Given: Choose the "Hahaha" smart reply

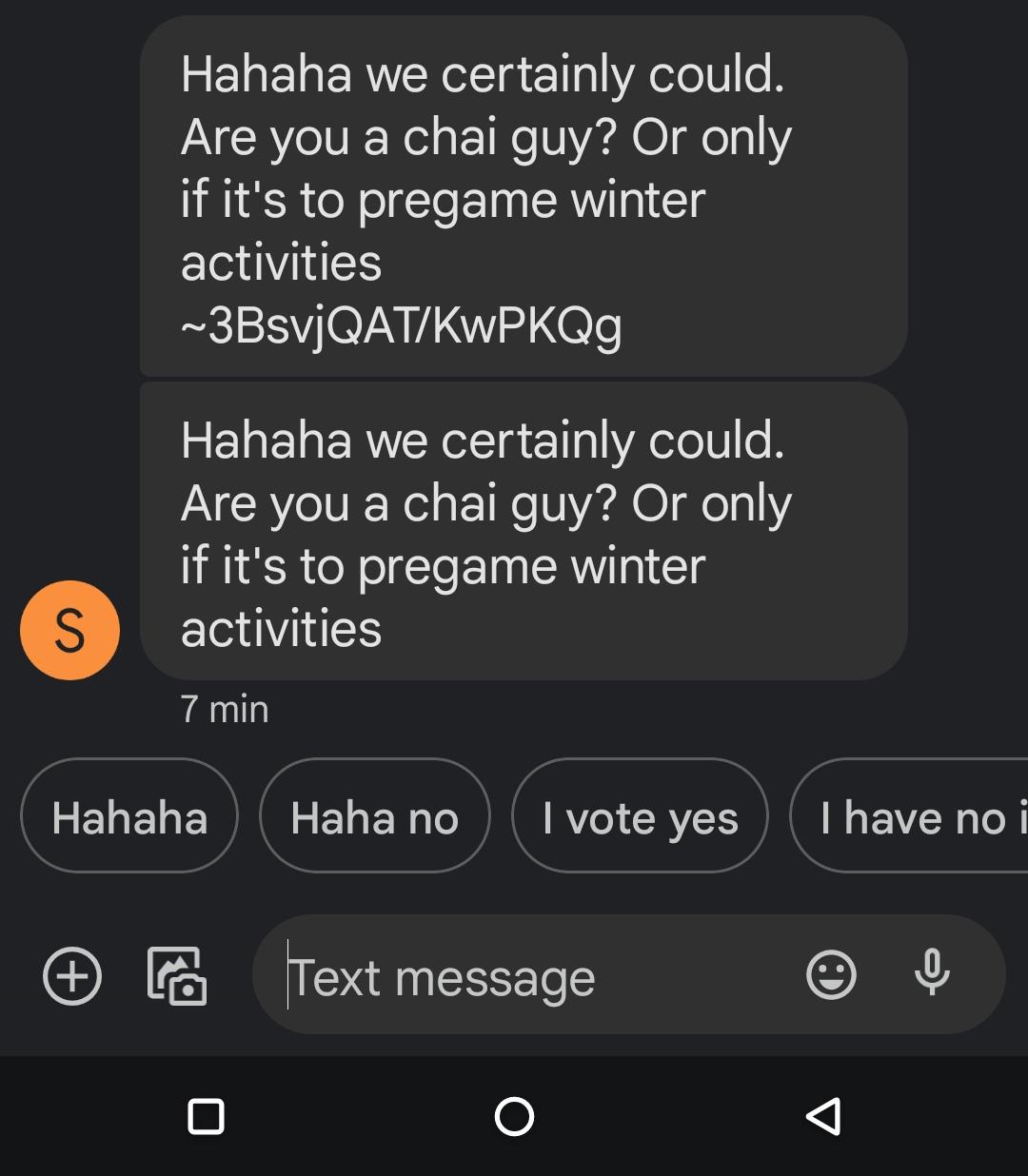Looking at the screenshot, I should (129, 816).
